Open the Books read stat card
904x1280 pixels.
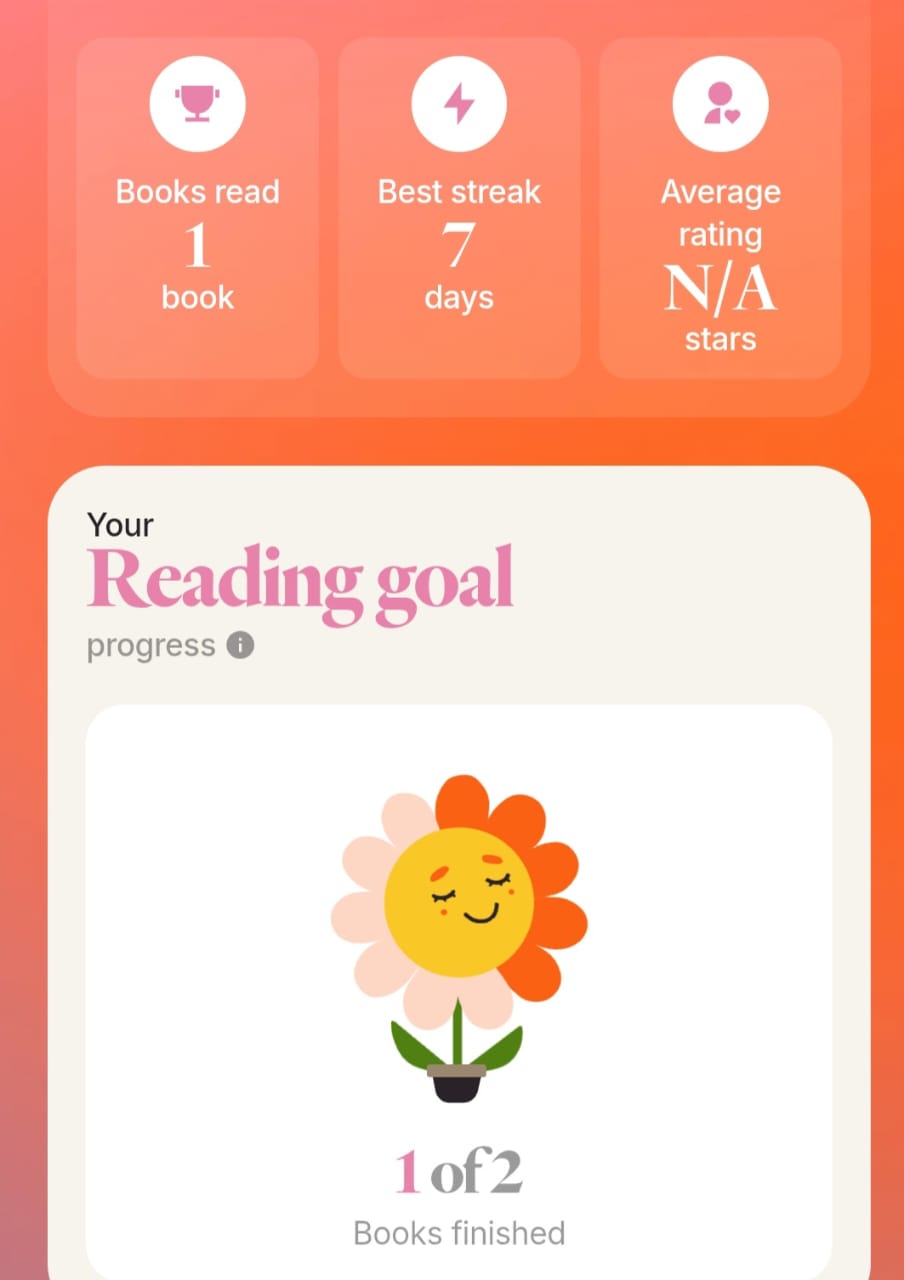click(197, 205)
